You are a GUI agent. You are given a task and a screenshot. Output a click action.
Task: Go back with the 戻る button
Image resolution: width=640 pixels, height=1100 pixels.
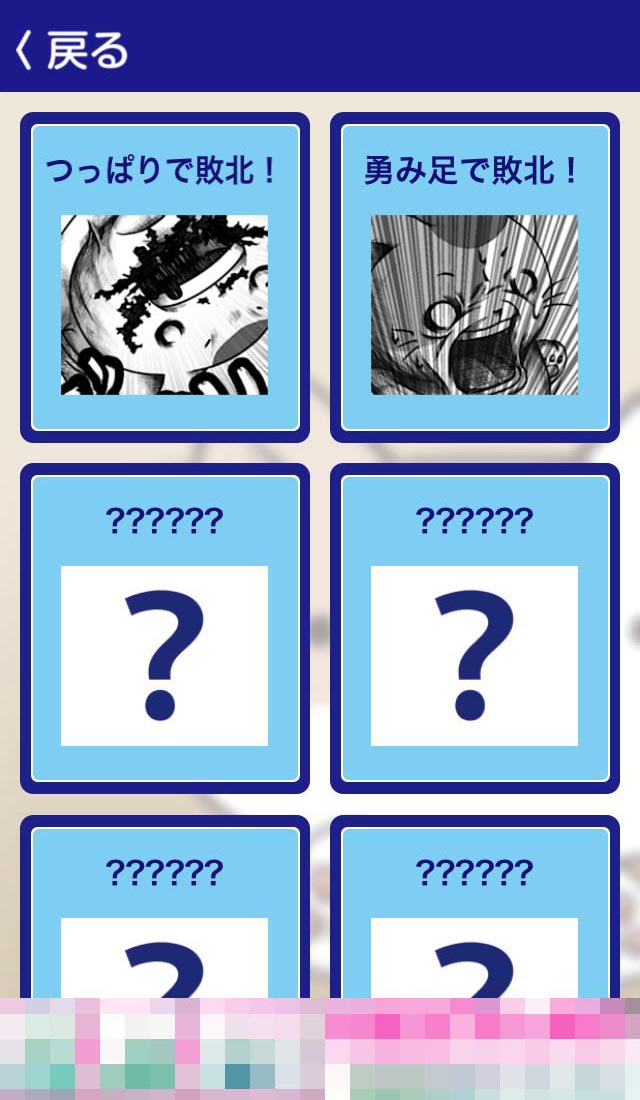(x=72, y=50)
